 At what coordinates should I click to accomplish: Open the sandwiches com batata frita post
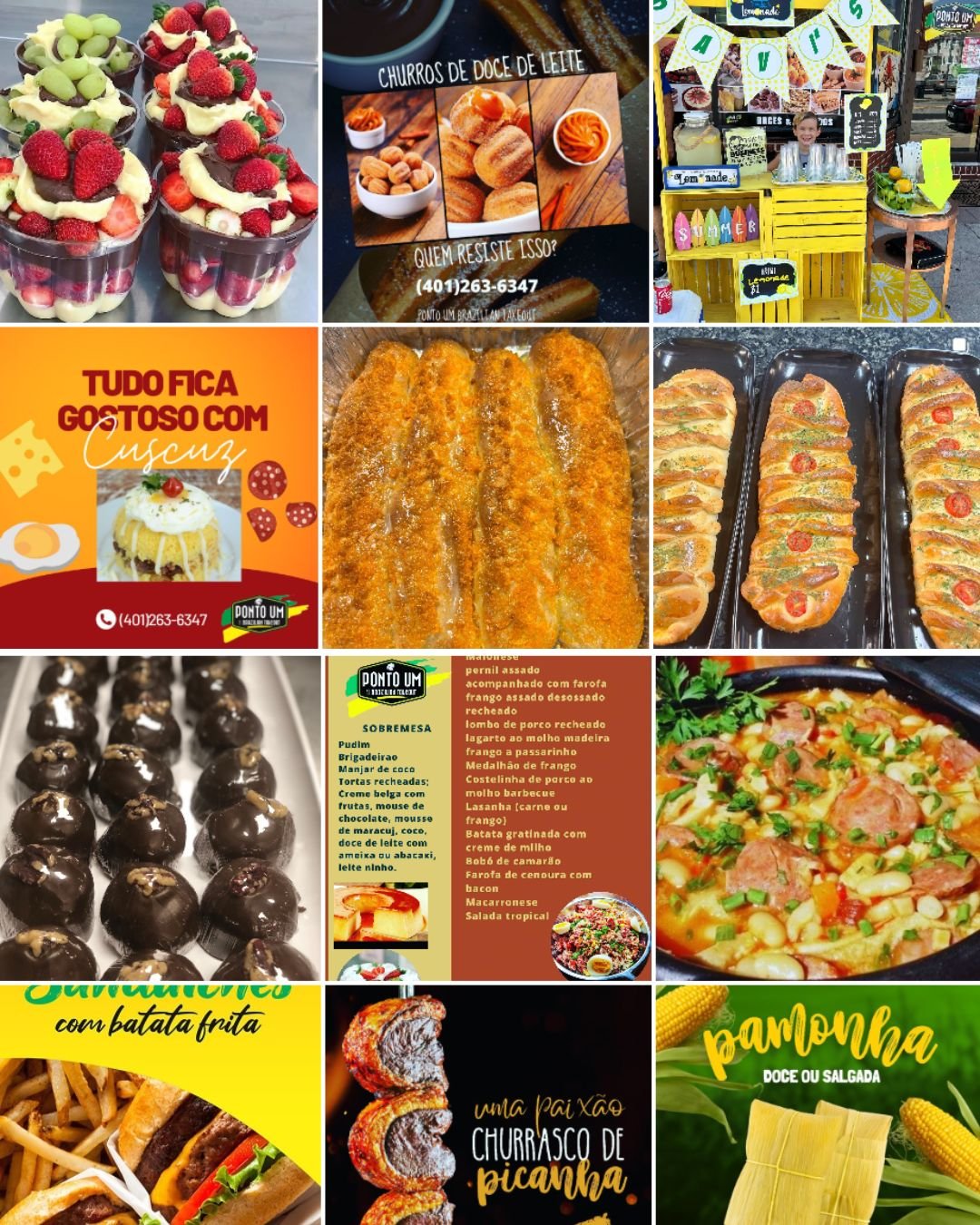tap(159, 1105)
